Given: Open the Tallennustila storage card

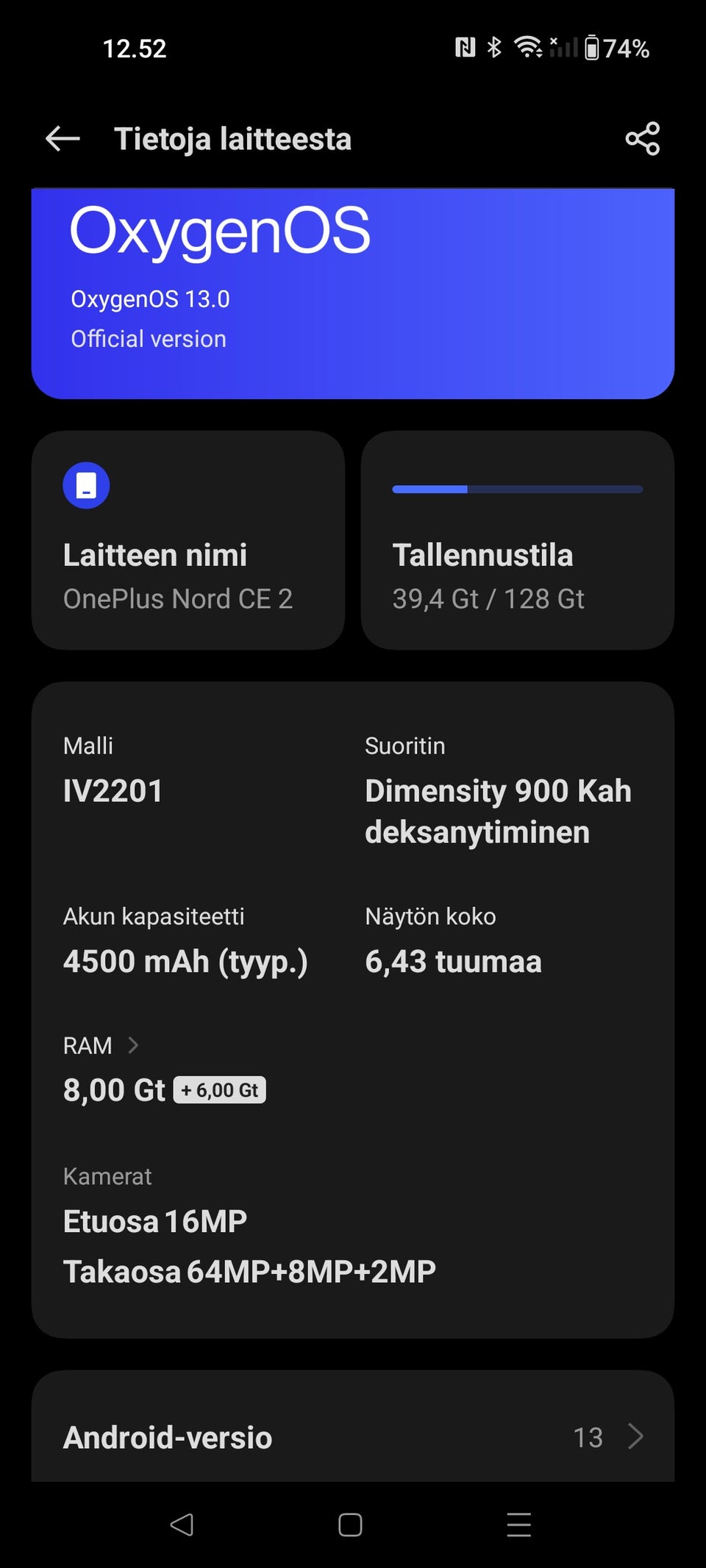Looking at the screenshot, I should point(518,540).
